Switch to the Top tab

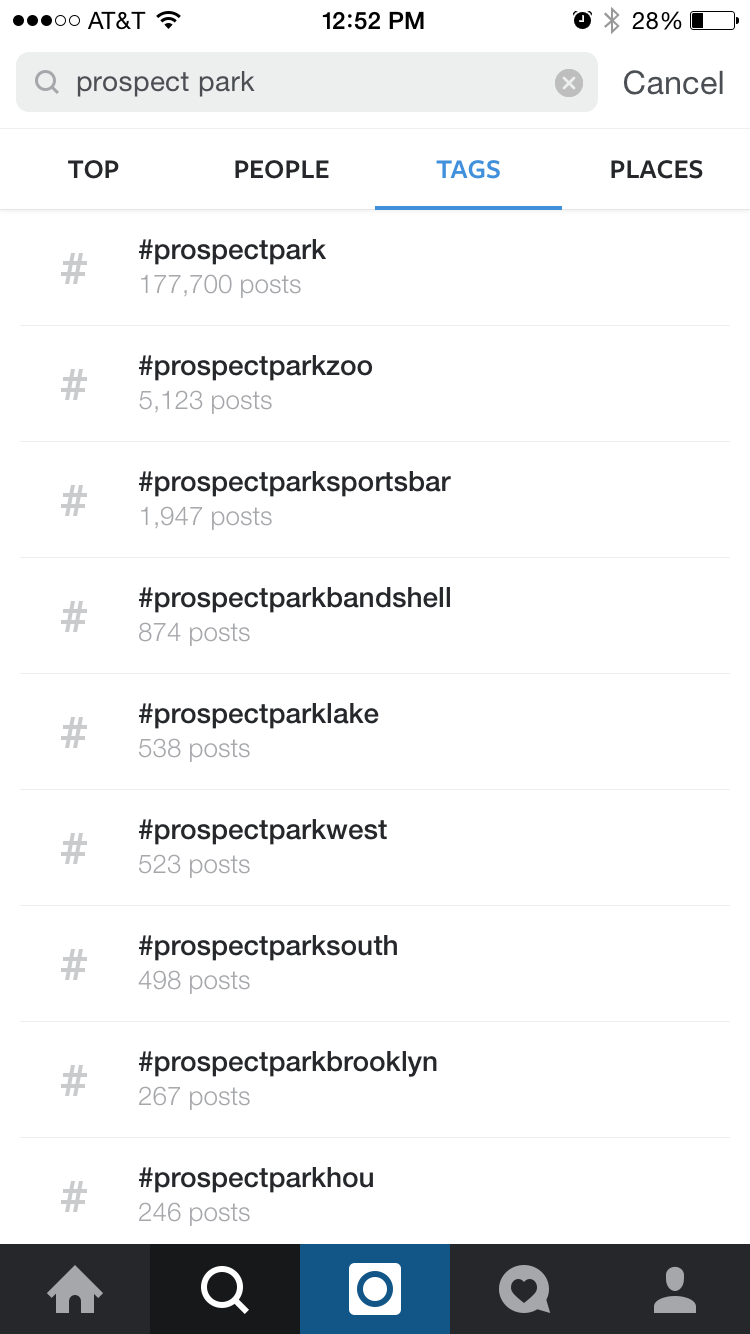94,170
